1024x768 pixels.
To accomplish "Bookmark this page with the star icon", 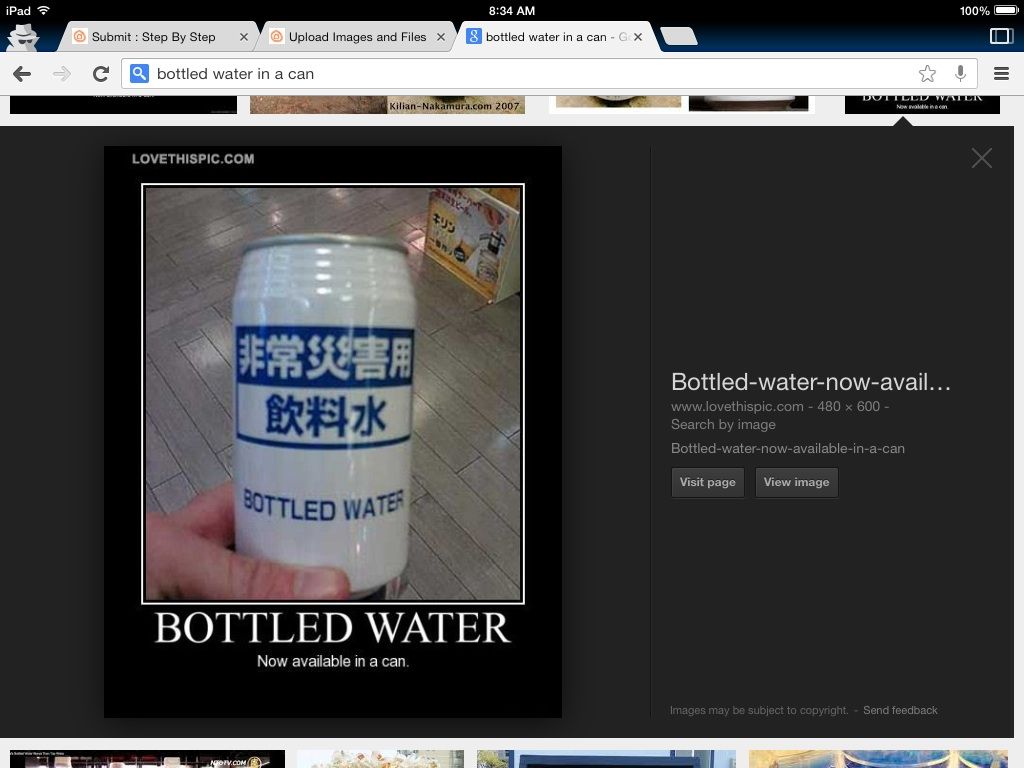I will (927, 74).
